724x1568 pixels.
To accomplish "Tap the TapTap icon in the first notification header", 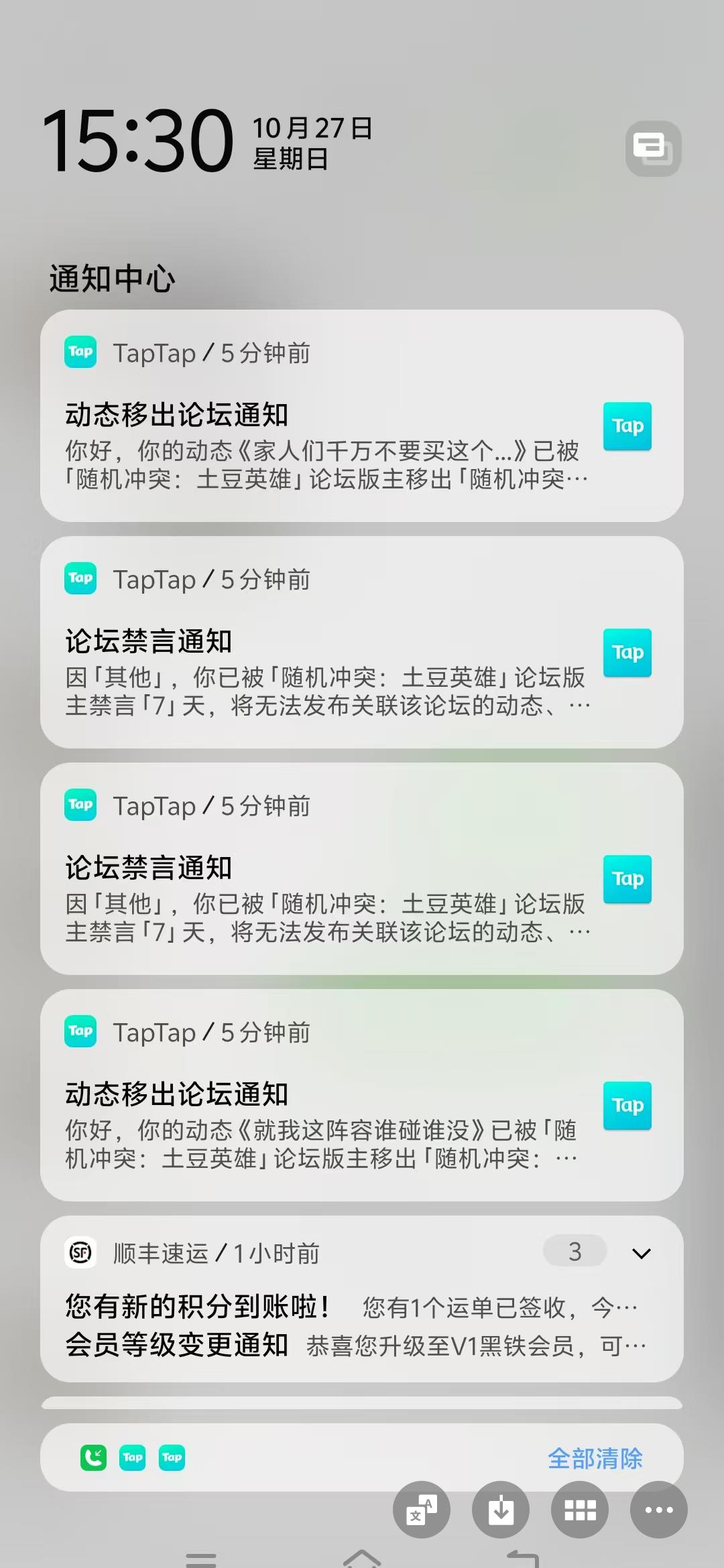I will 80,352.
